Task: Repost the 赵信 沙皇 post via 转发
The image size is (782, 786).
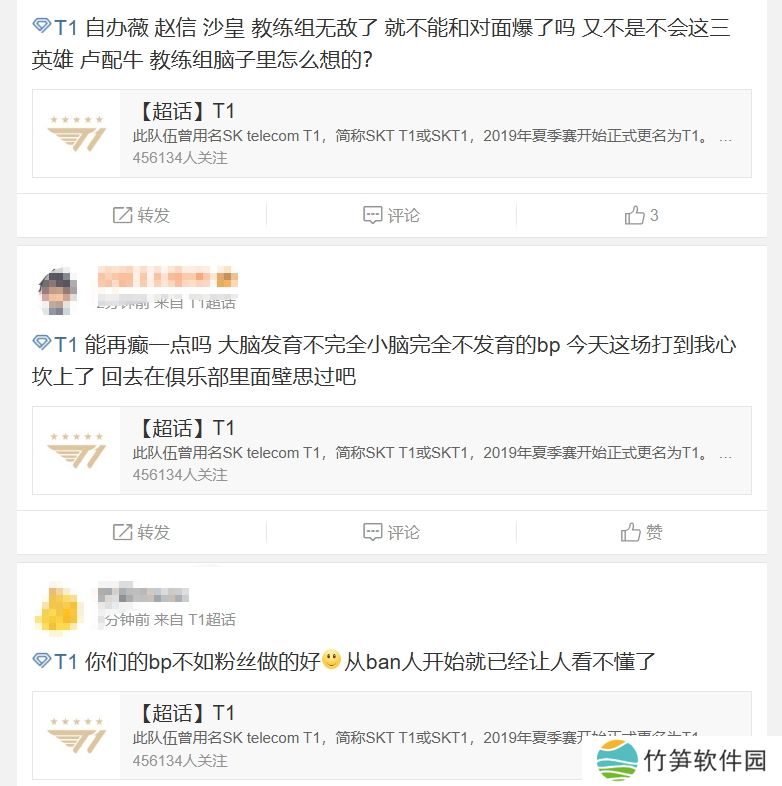Action: coord(141,215)
